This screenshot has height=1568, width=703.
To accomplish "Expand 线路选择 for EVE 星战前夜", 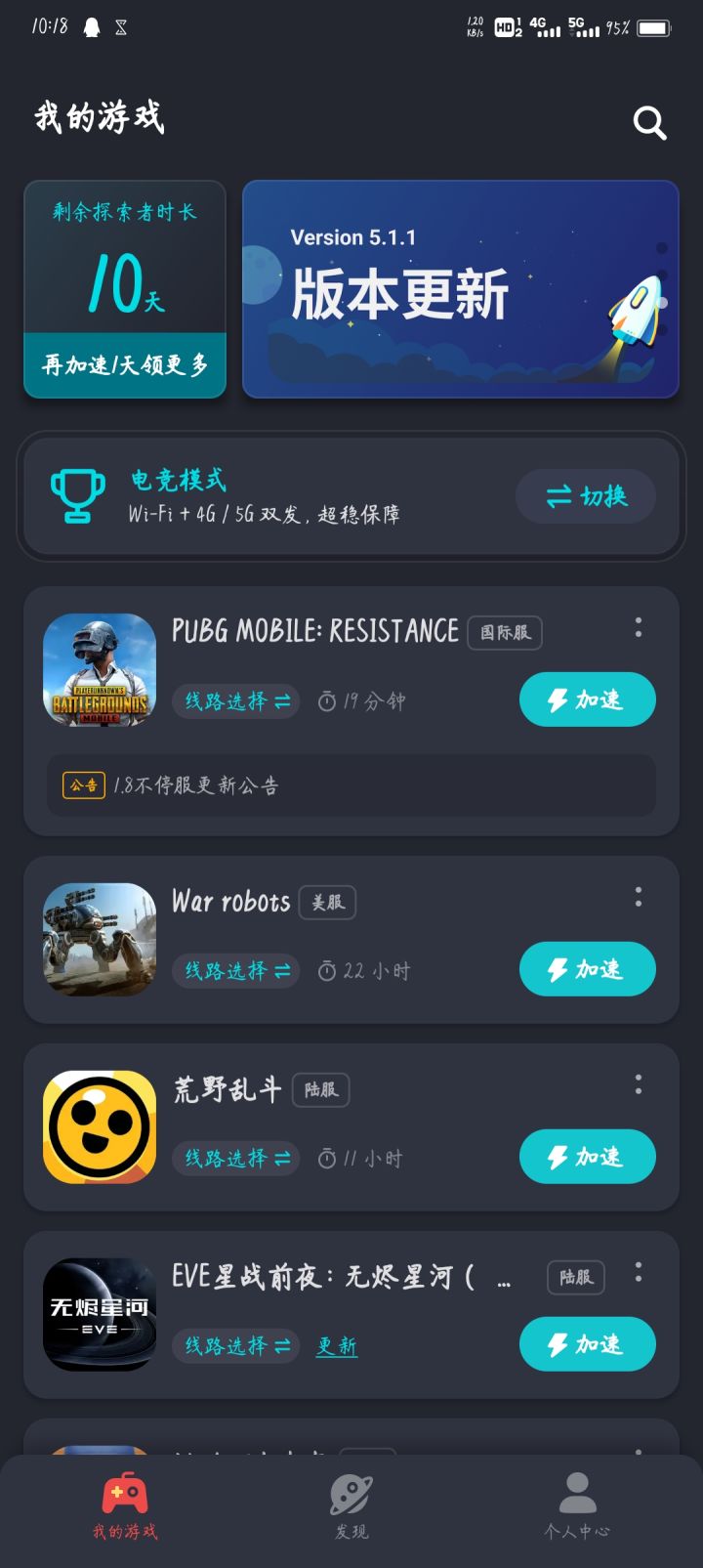I will [x=234, y=1345].
